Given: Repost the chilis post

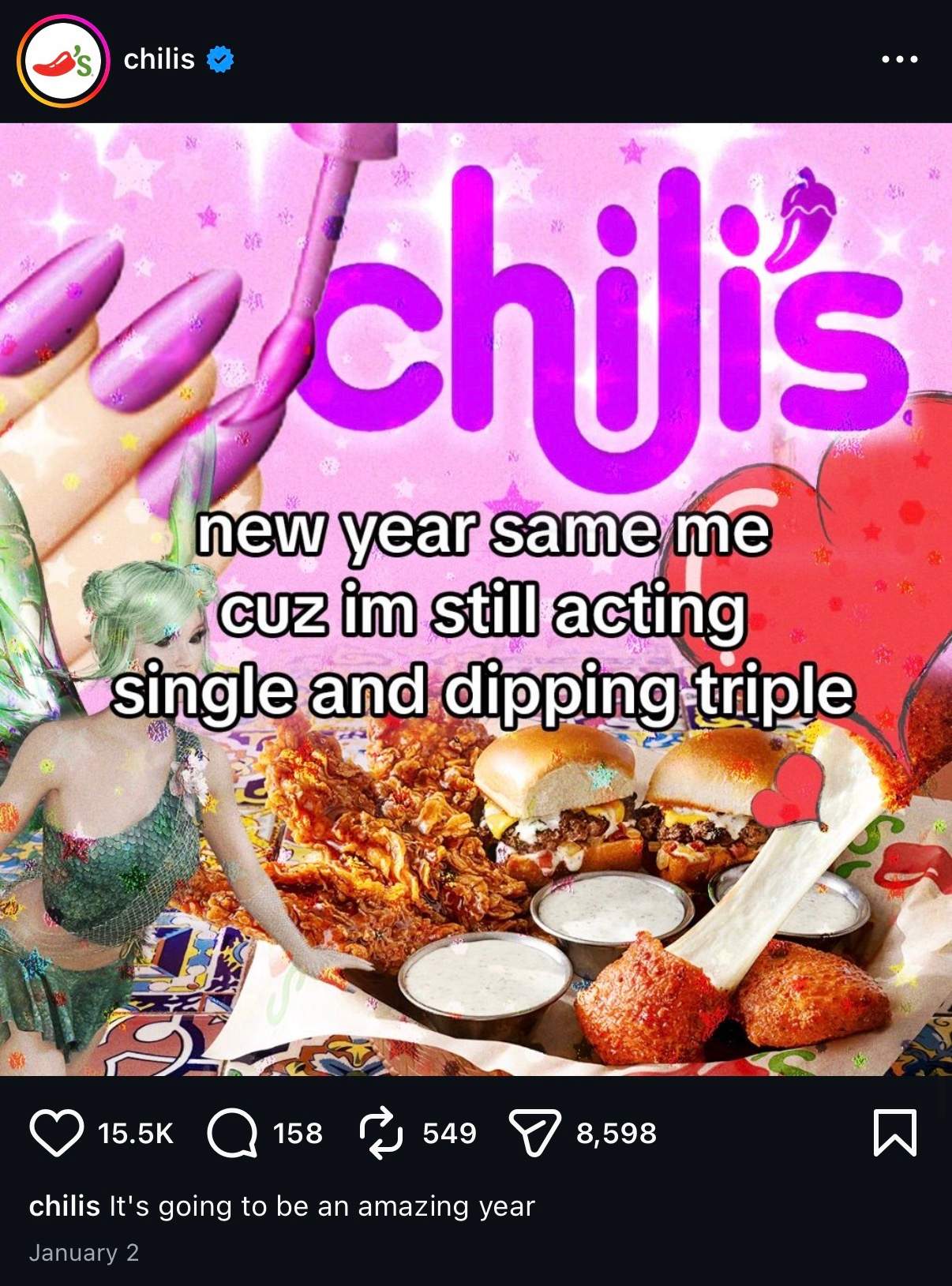Looking at the screenshot, I should point(381,1133).
